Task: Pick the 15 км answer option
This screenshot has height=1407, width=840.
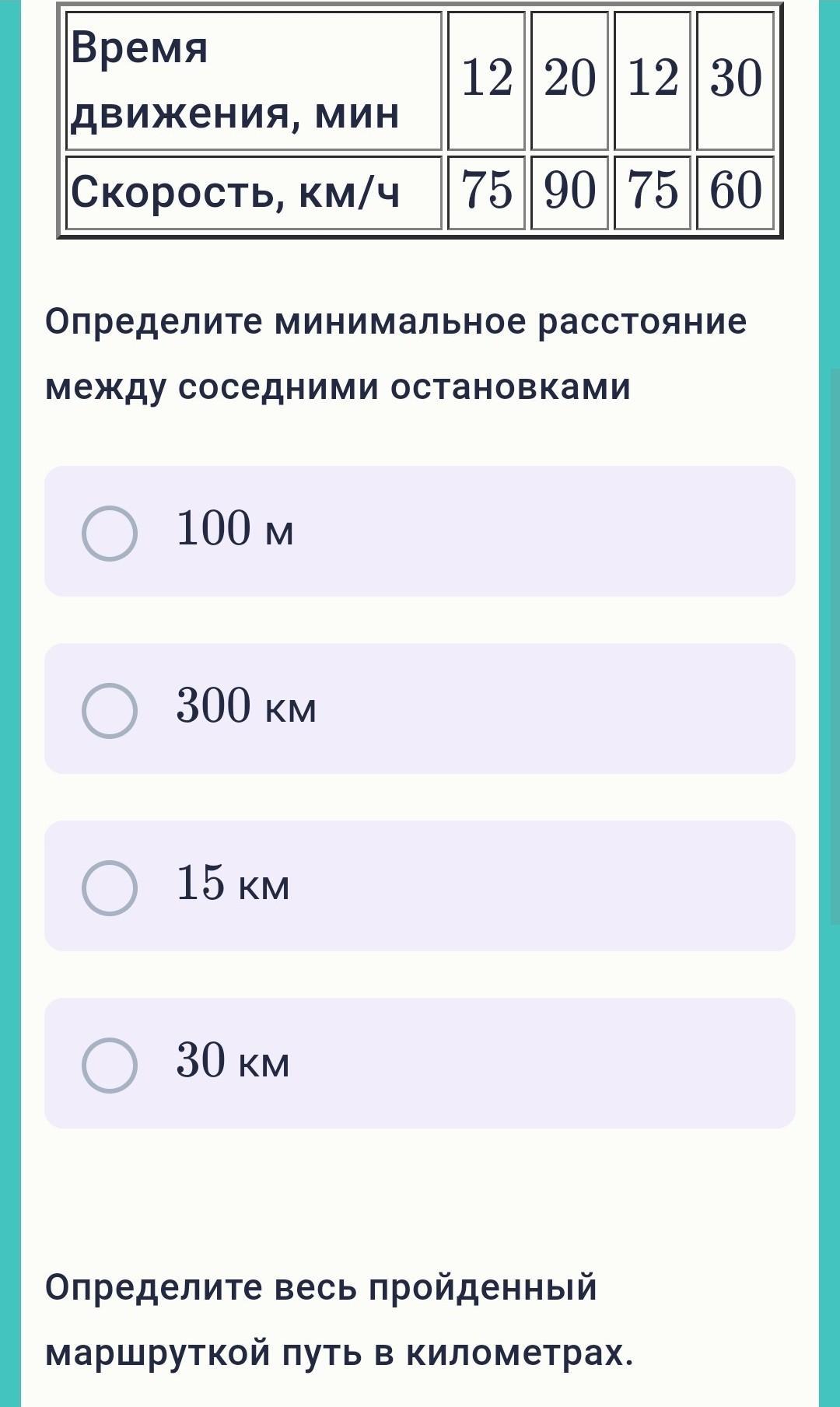Action: pyautogui.click(x=110, y=887)
